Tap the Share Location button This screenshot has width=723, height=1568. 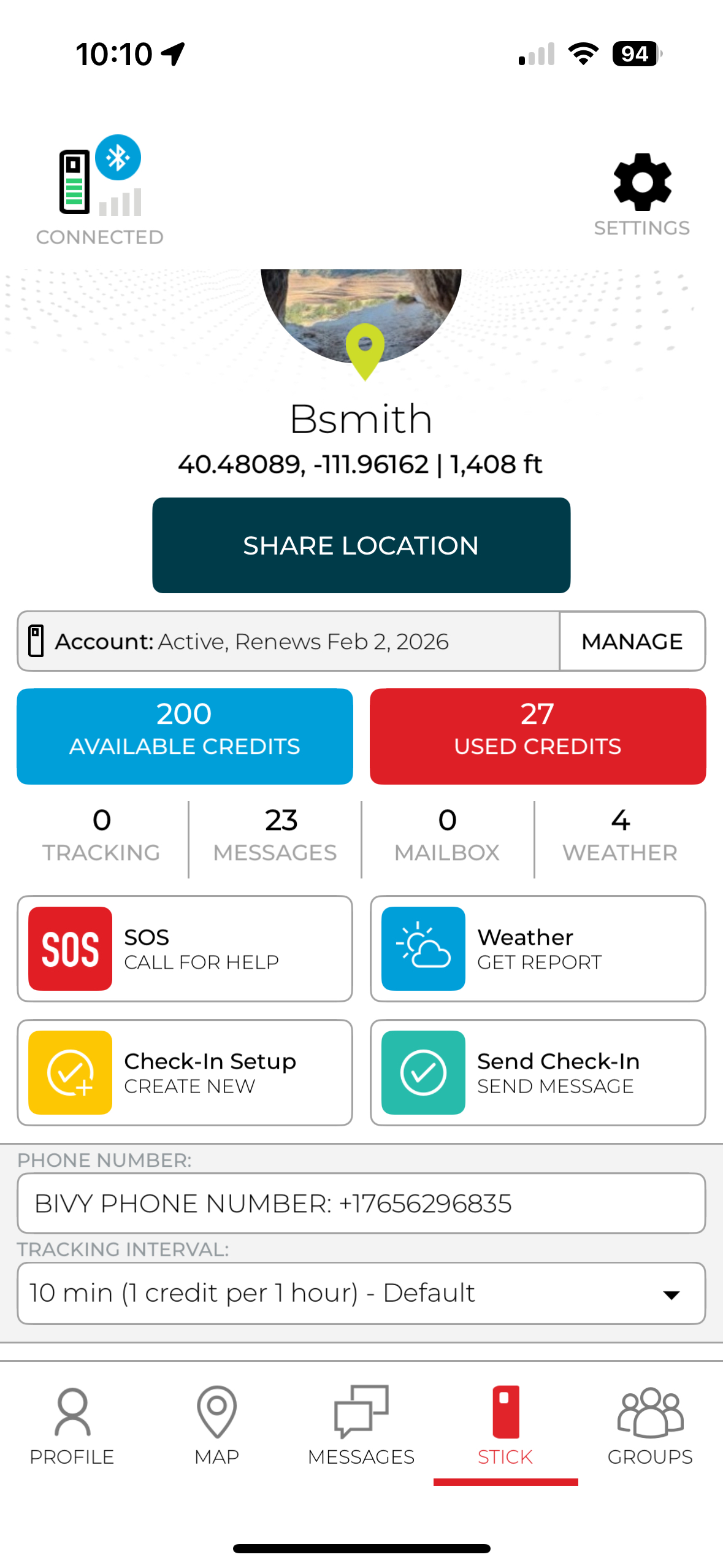(361, 545)
